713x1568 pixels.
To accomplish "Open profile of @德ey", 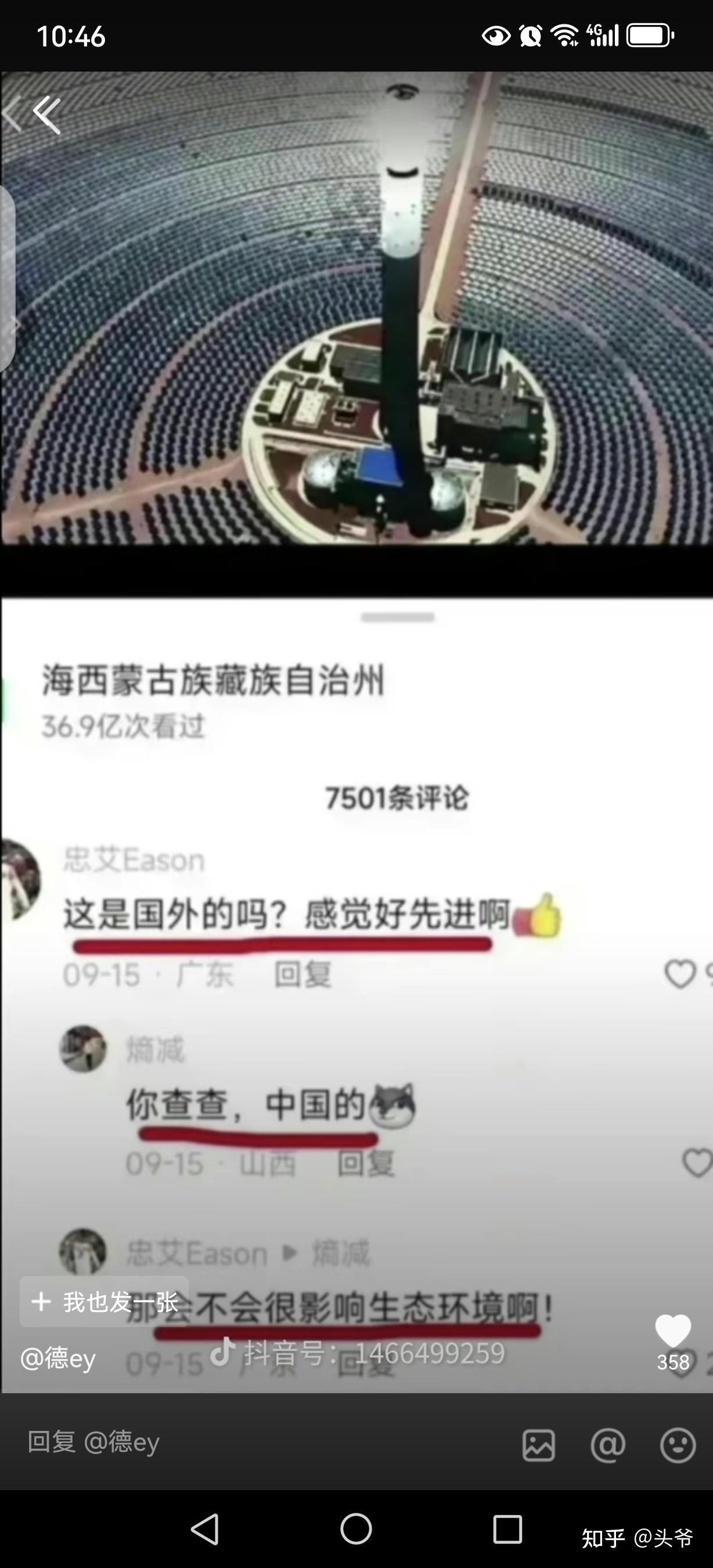I will [58, 1358].
